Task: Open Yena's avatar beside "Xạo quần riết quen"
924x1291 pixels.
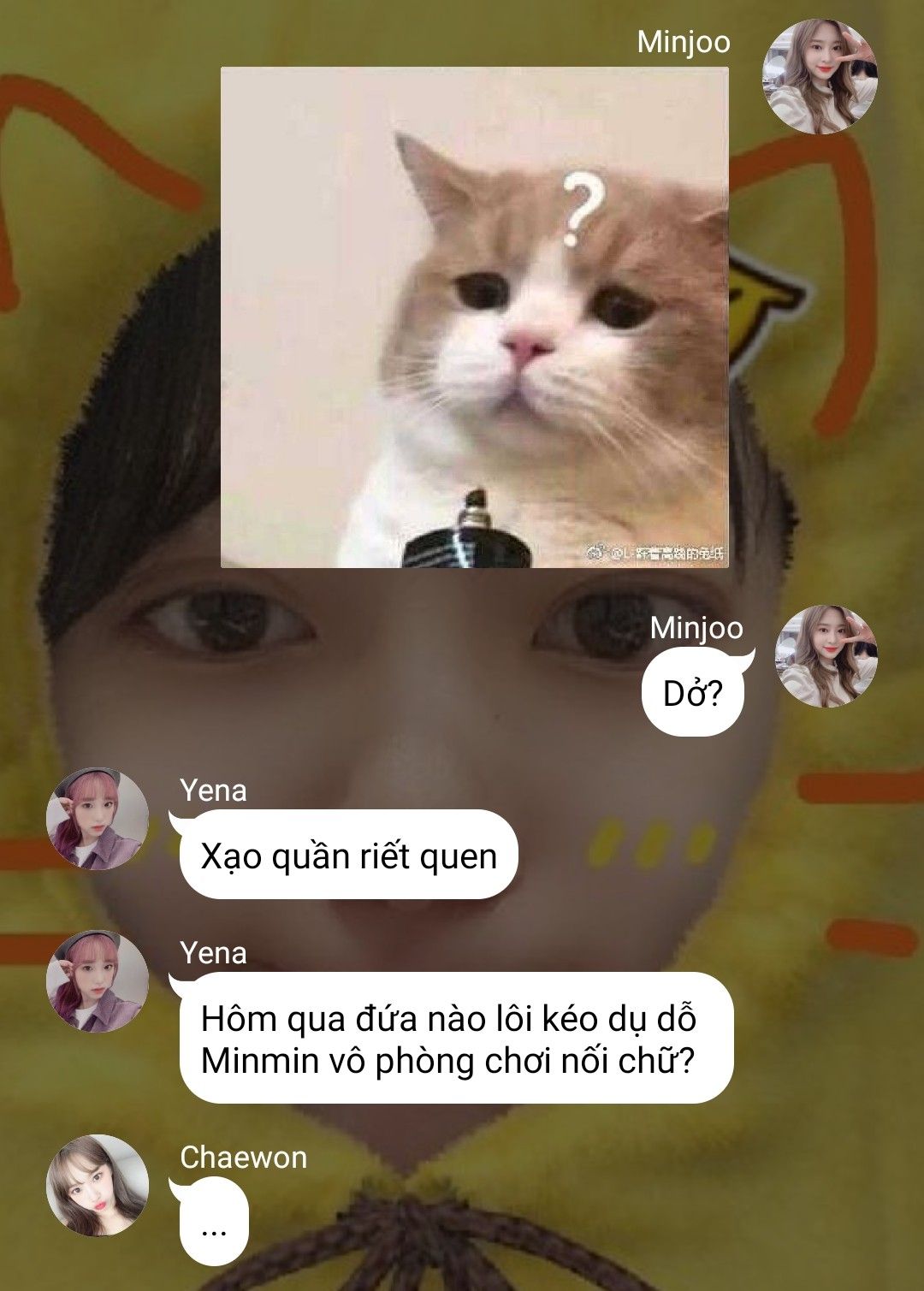Action: point(97,819)
